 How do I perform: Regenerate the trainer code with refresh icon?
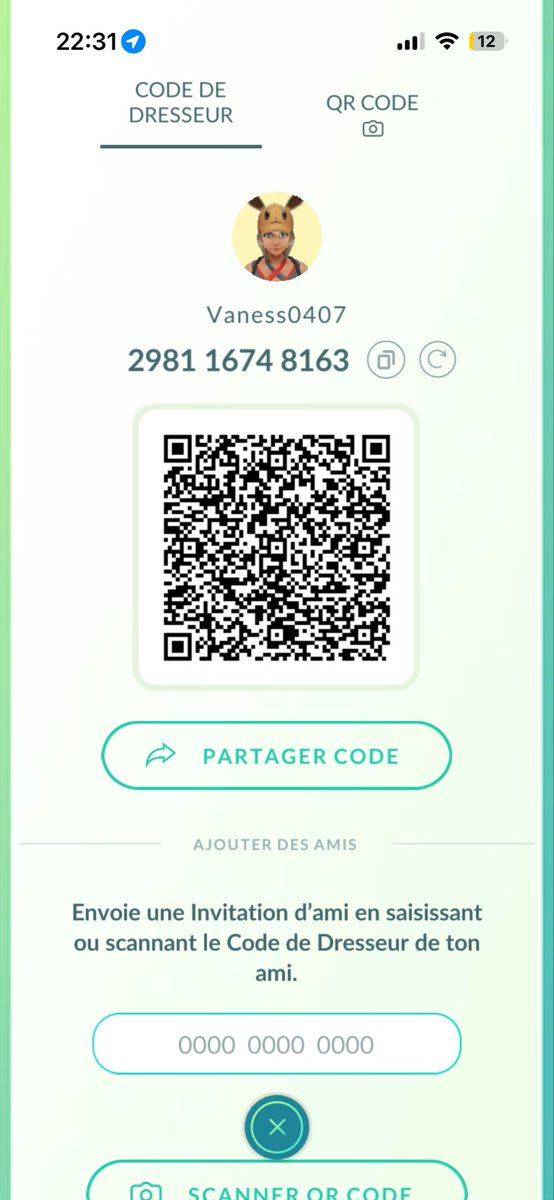(x=437, y=360)
